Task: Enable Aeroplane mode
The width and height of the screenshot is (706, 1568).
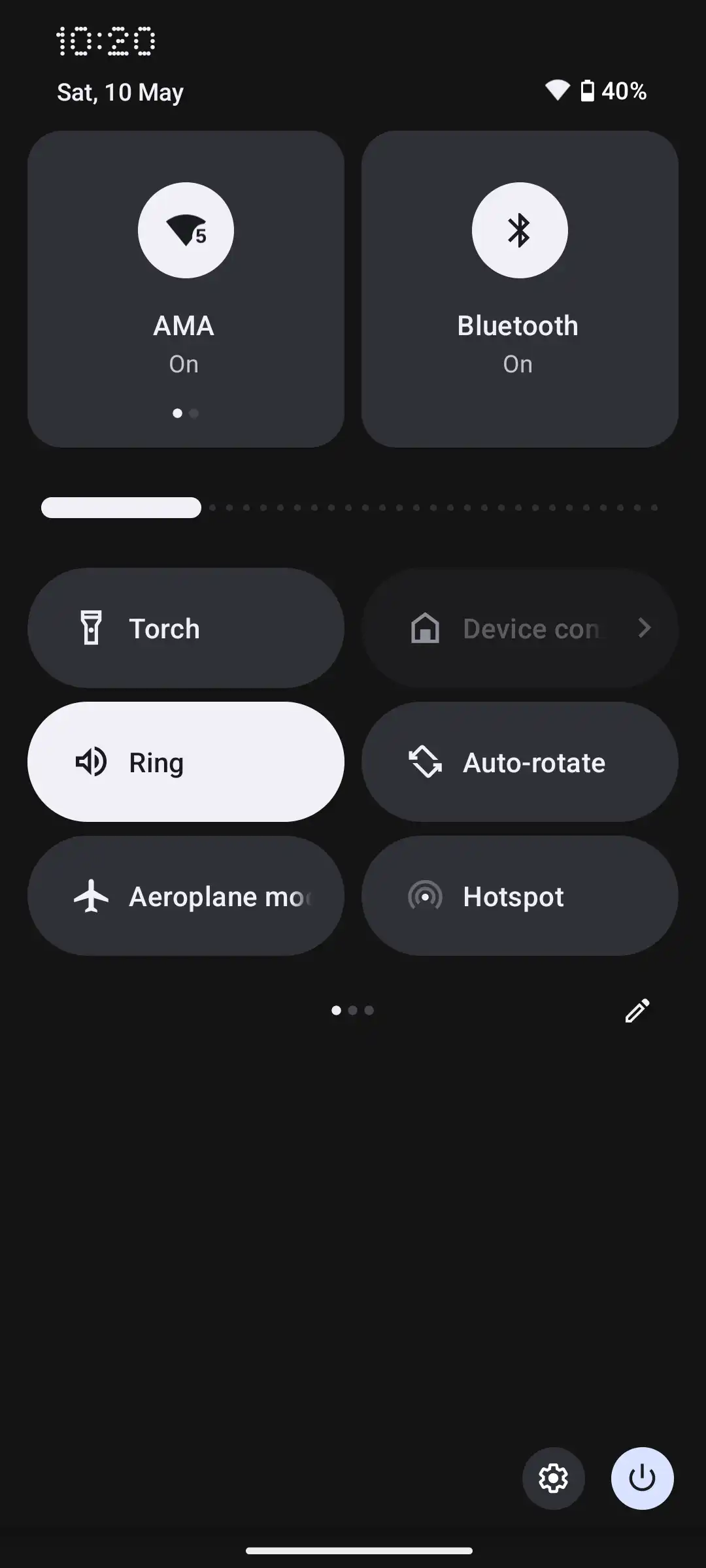Action: (186, 896)
